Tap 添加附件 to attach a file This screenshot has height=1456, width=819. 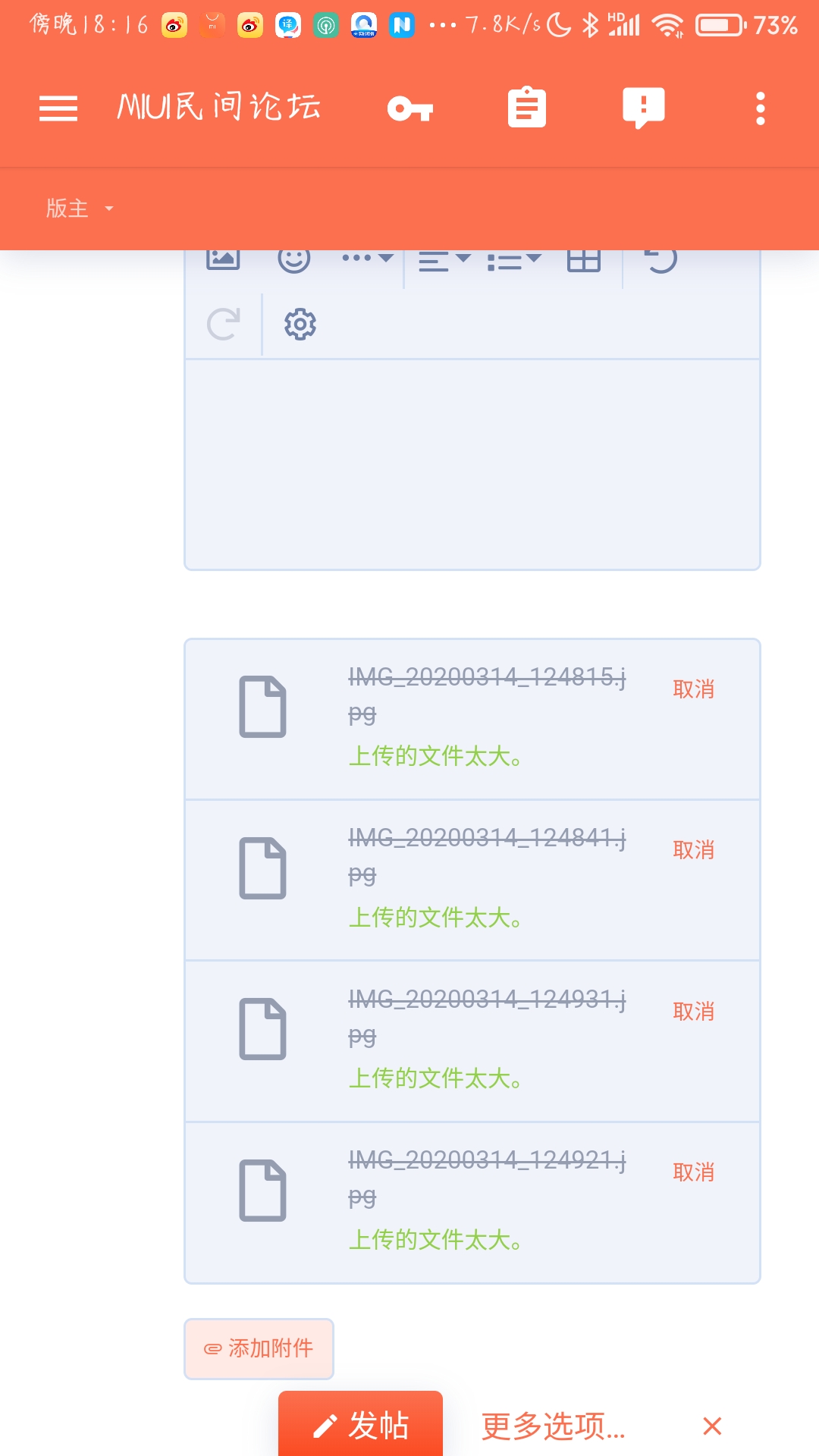tap(259, 1348)
